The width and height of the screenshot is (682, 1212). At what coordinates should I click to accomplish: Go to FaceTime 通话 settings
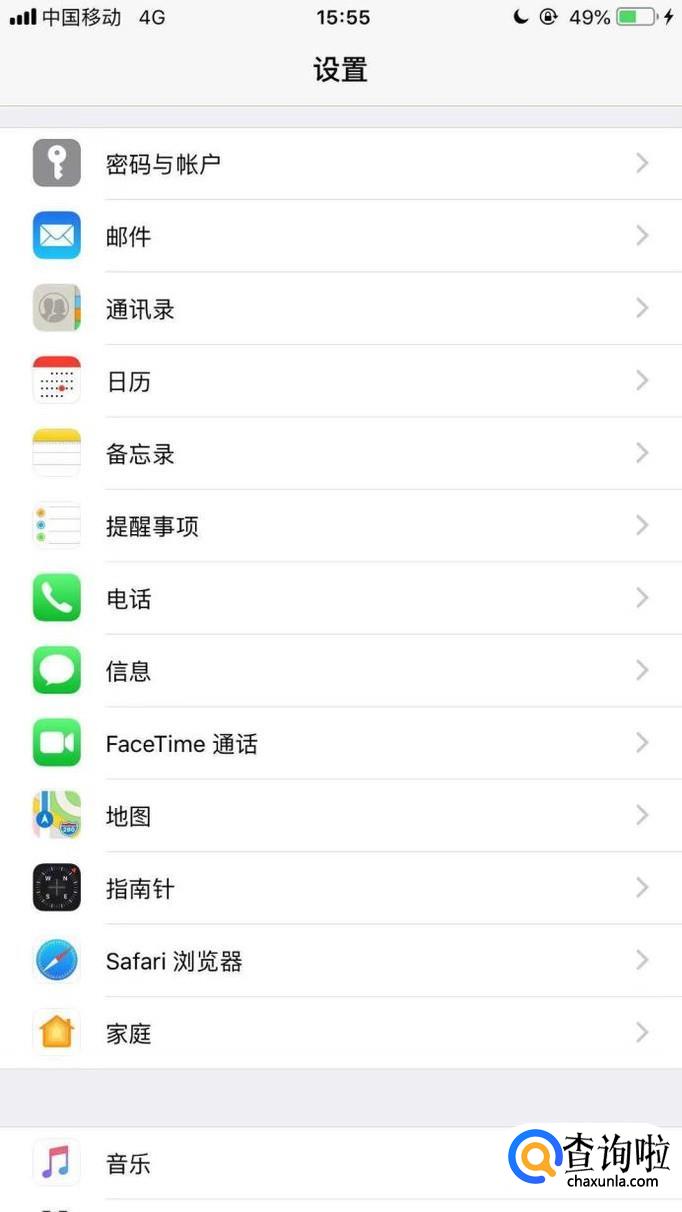tap(340, 743)
